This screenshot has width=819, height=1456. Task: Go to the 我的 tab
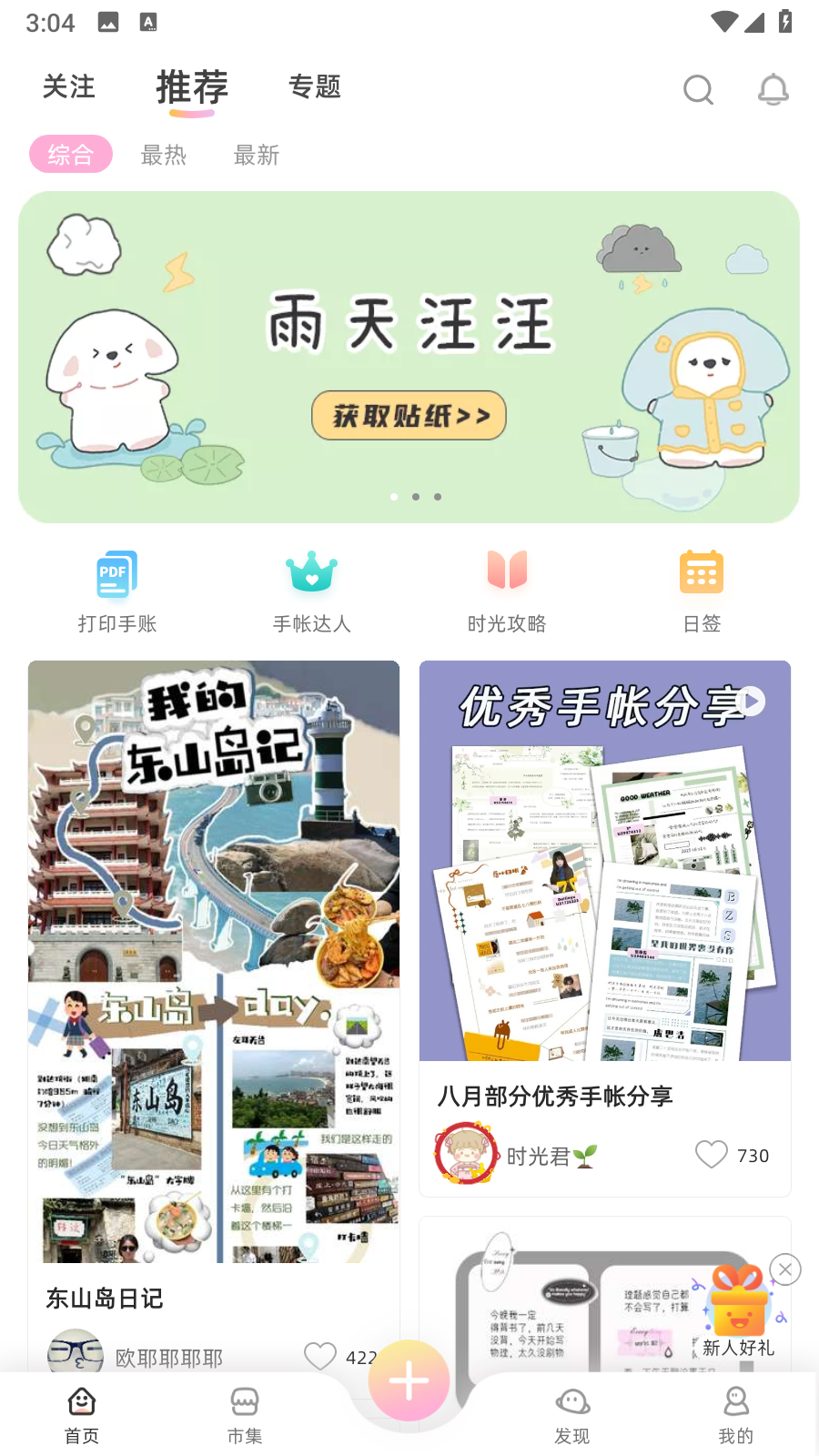pos(736,1415)
